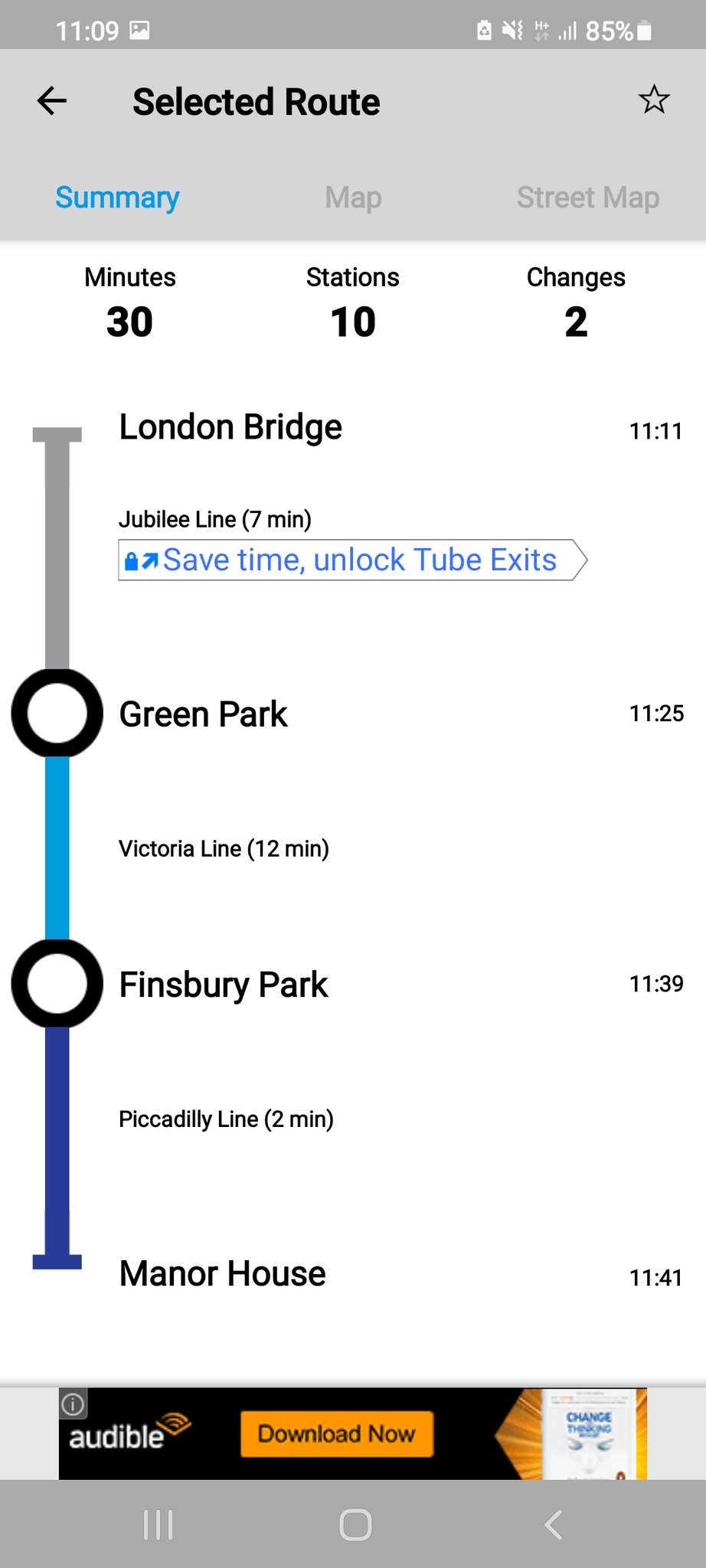
Task: Add this route to favorites
Action: [x=653, y=100]
